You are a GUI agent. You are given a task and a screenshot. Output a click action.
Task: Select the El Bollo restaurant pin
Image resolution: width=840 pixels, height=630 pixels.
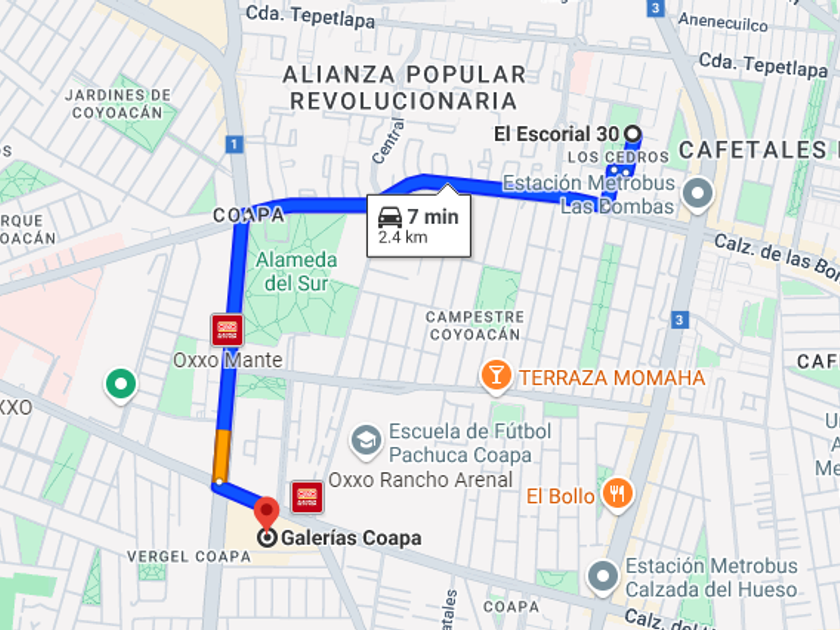coord(618,494)
